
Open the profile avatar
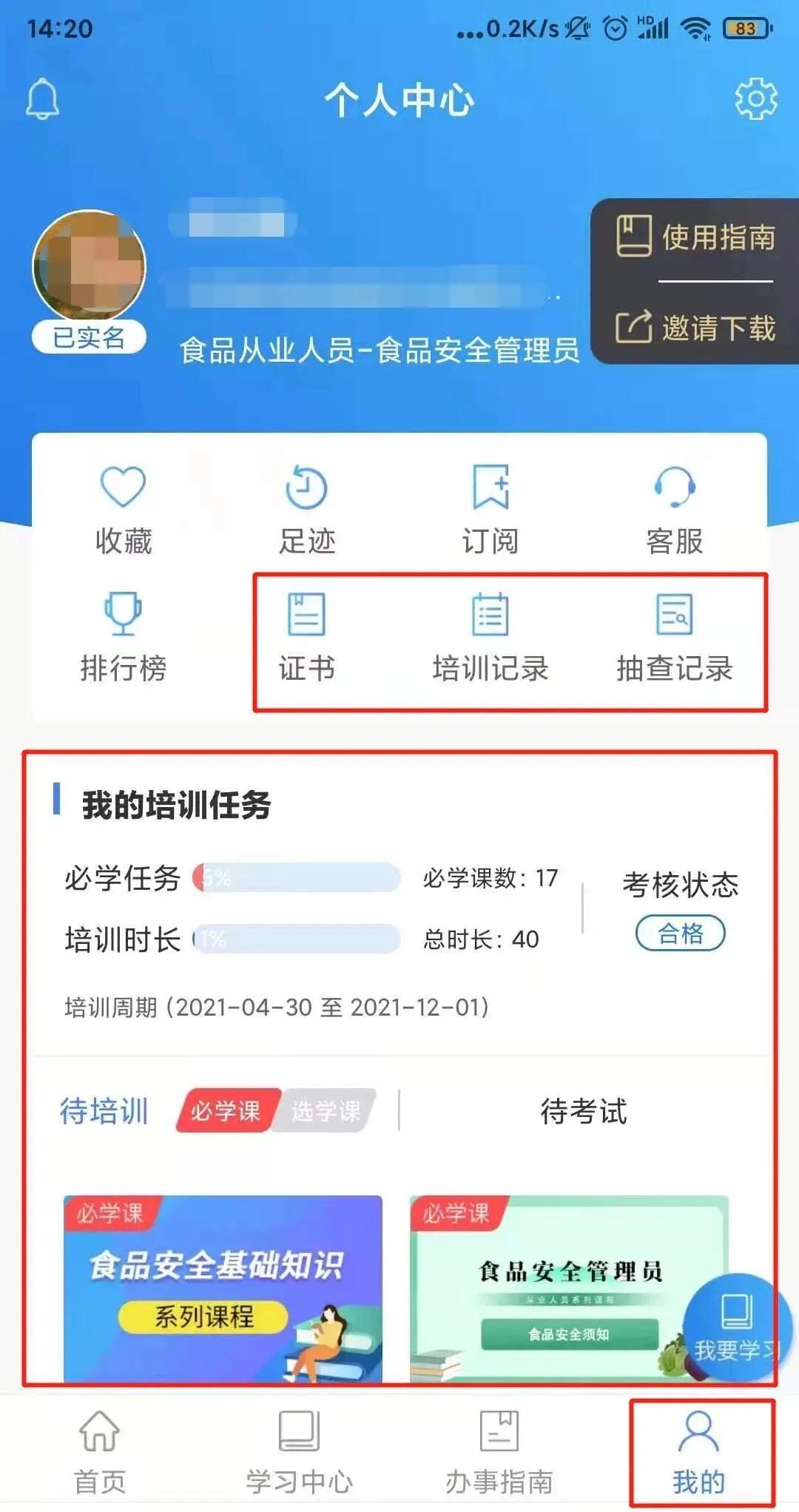tap(90, 266)
